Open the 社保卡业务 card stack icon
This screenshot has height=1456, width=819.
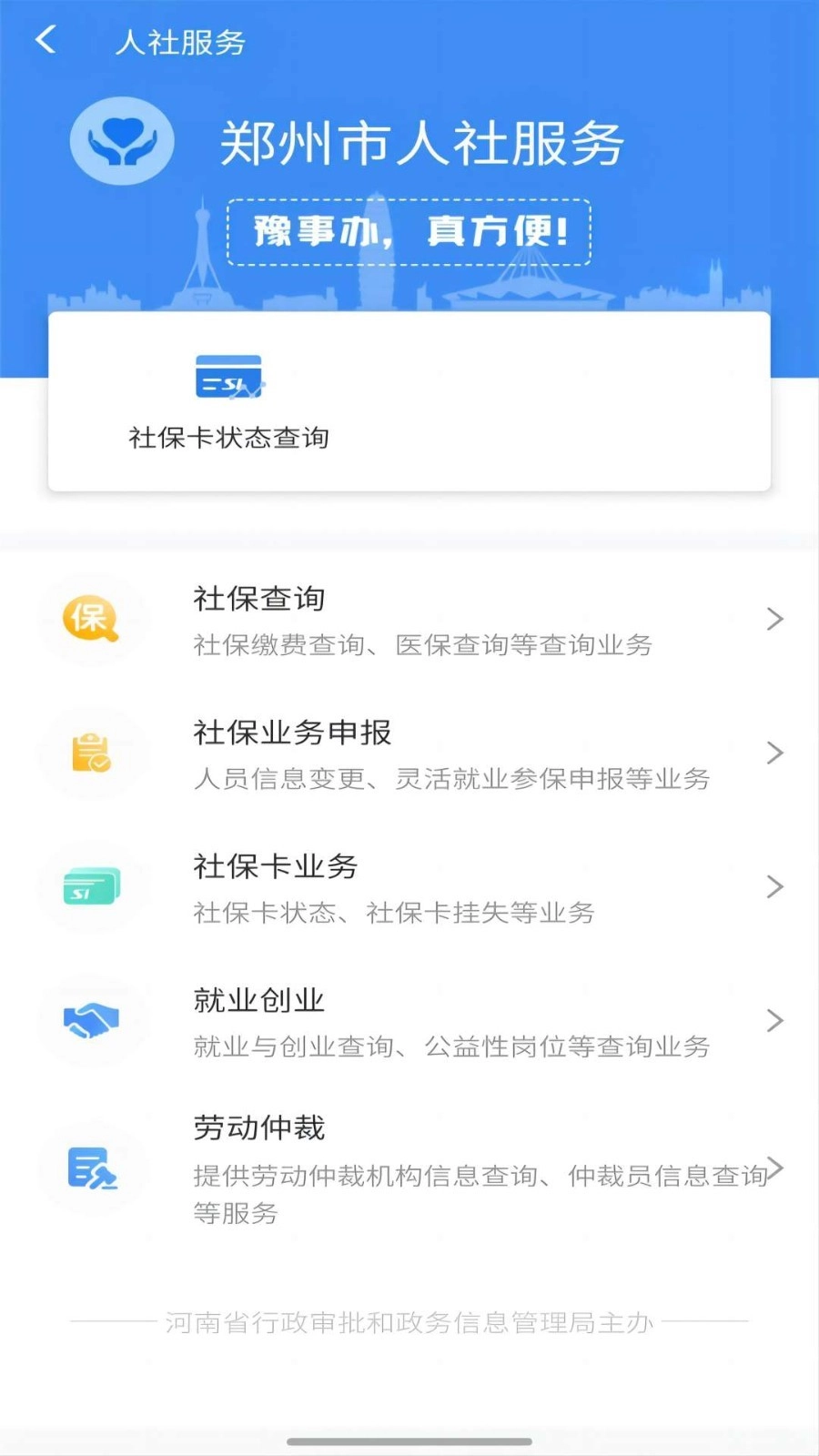[92, 886]
